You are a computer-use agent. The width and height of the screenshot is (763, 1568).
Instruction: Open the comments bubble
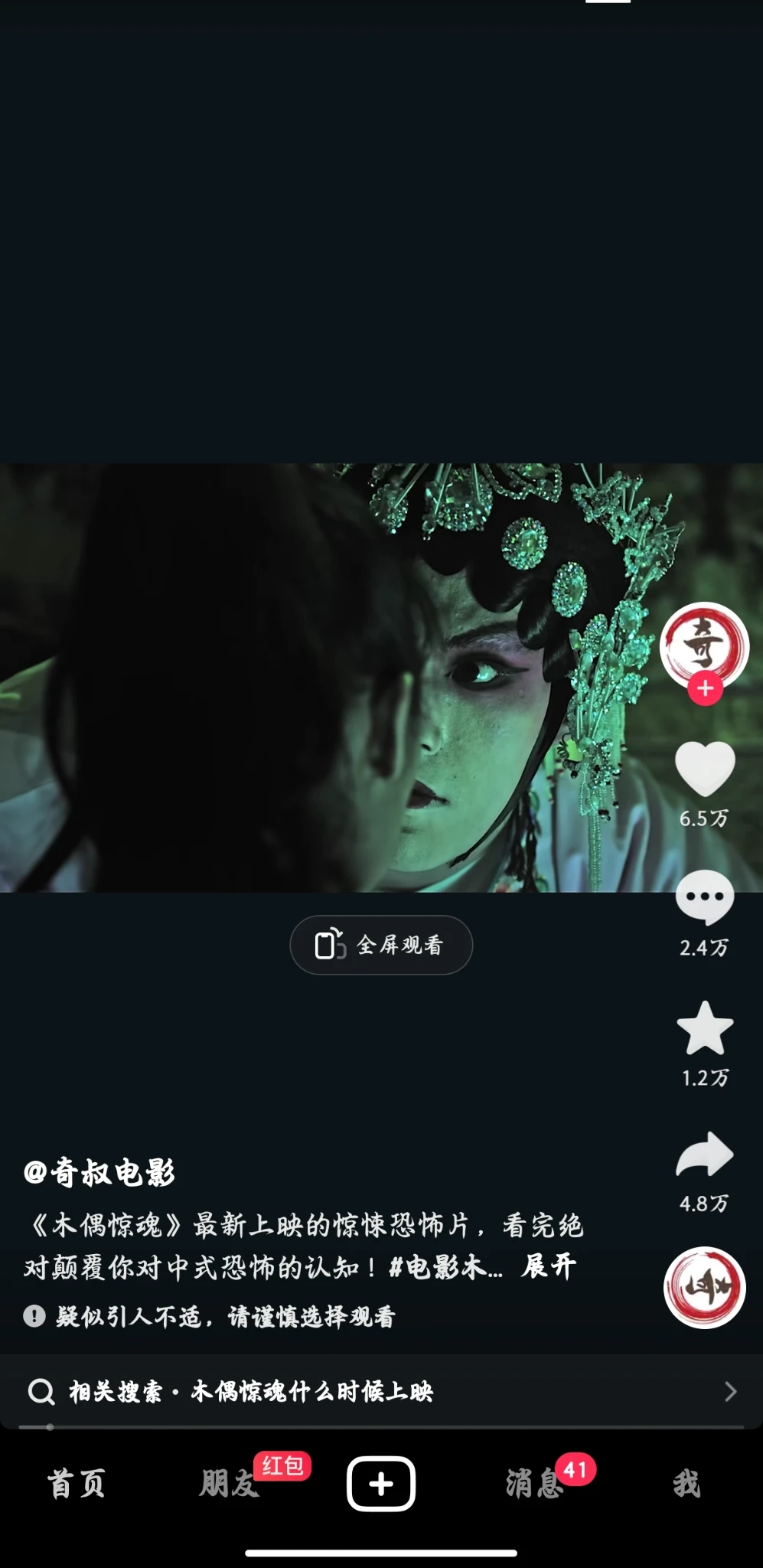(704, 897)
